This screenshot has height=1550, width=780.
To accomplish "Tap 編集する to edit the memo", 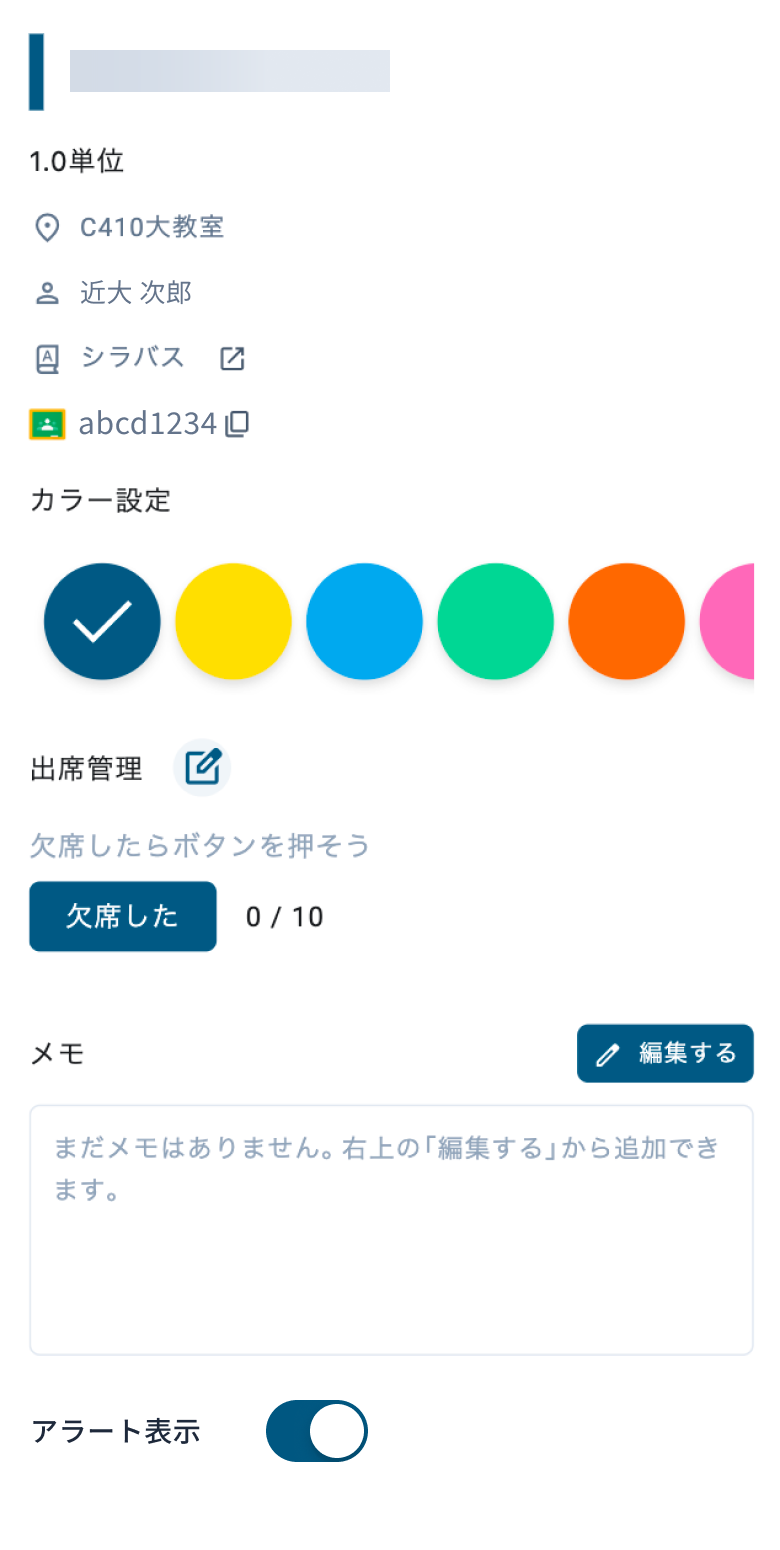I will [x=665, y=1053].
